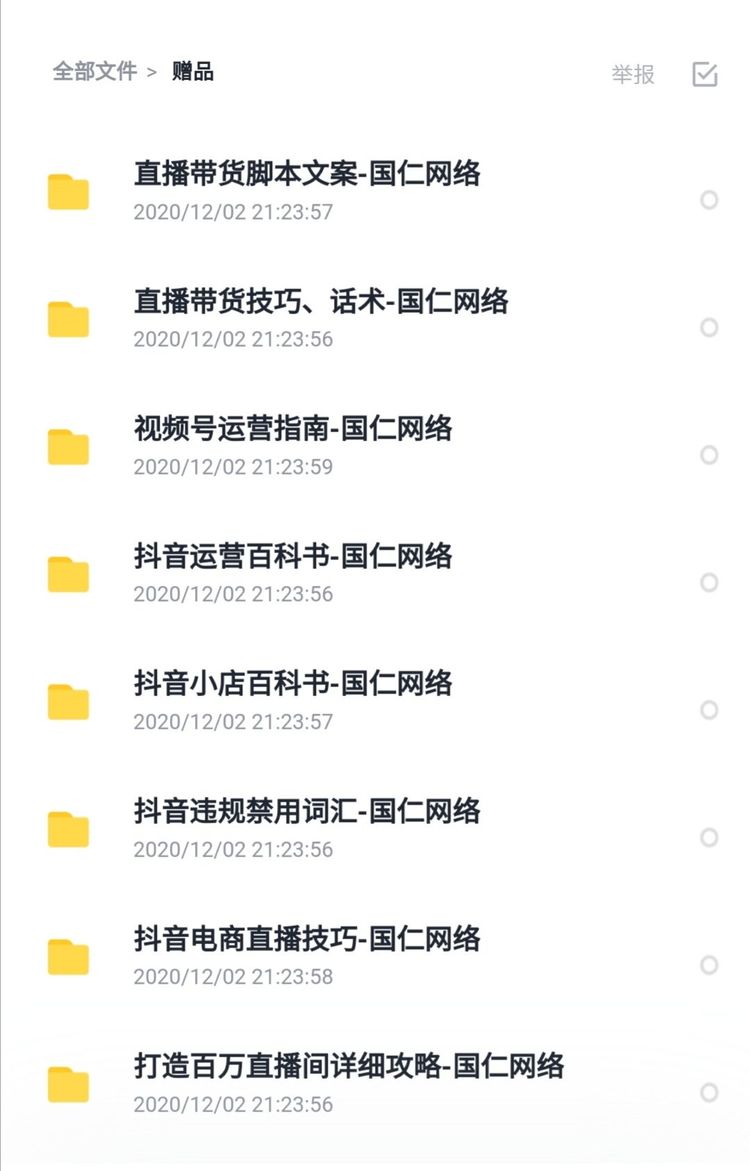Check the circle beside 抖音电商直播技巧
The height and width of the screenshot is (1171, 750).
[x=709, y=965]
